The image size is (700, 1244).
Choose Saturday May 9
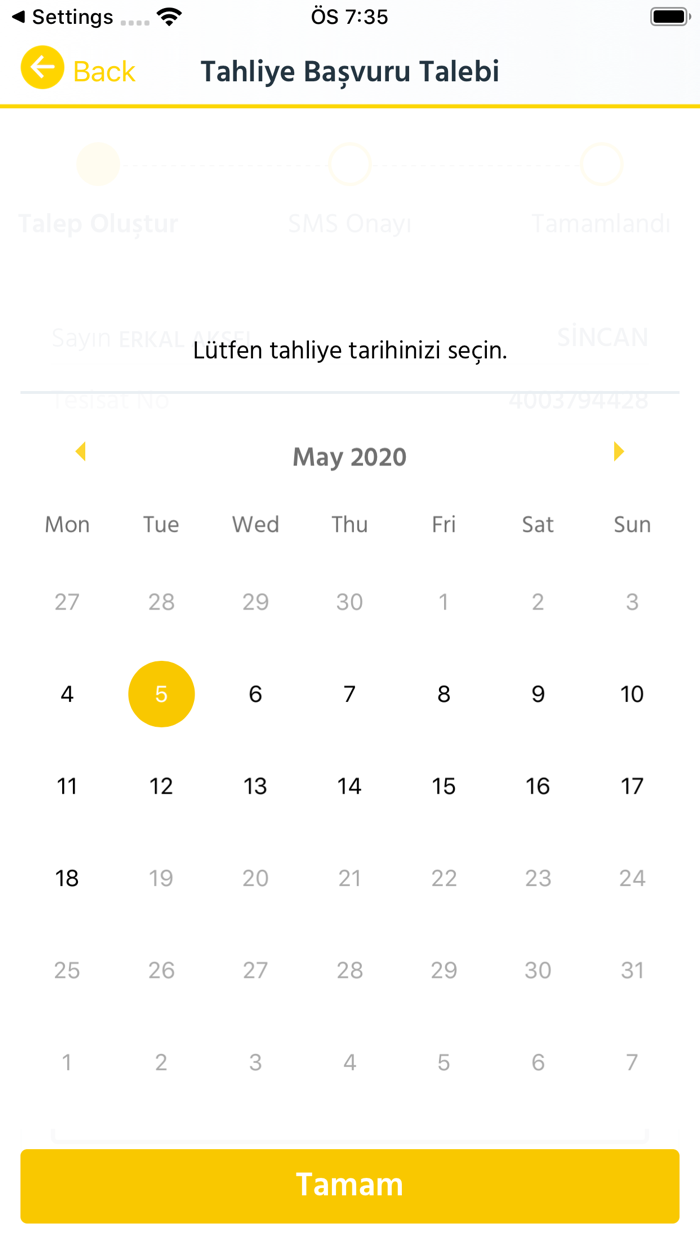point(538,694)
